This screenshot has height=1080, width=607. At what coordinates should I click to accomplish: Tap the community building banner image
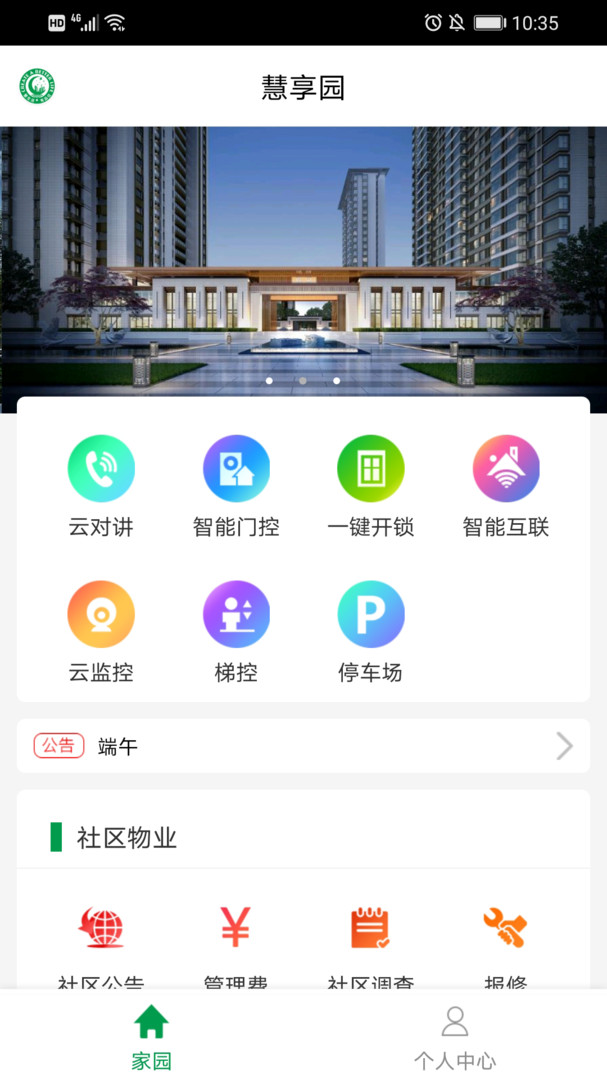[x=303, y=260]
